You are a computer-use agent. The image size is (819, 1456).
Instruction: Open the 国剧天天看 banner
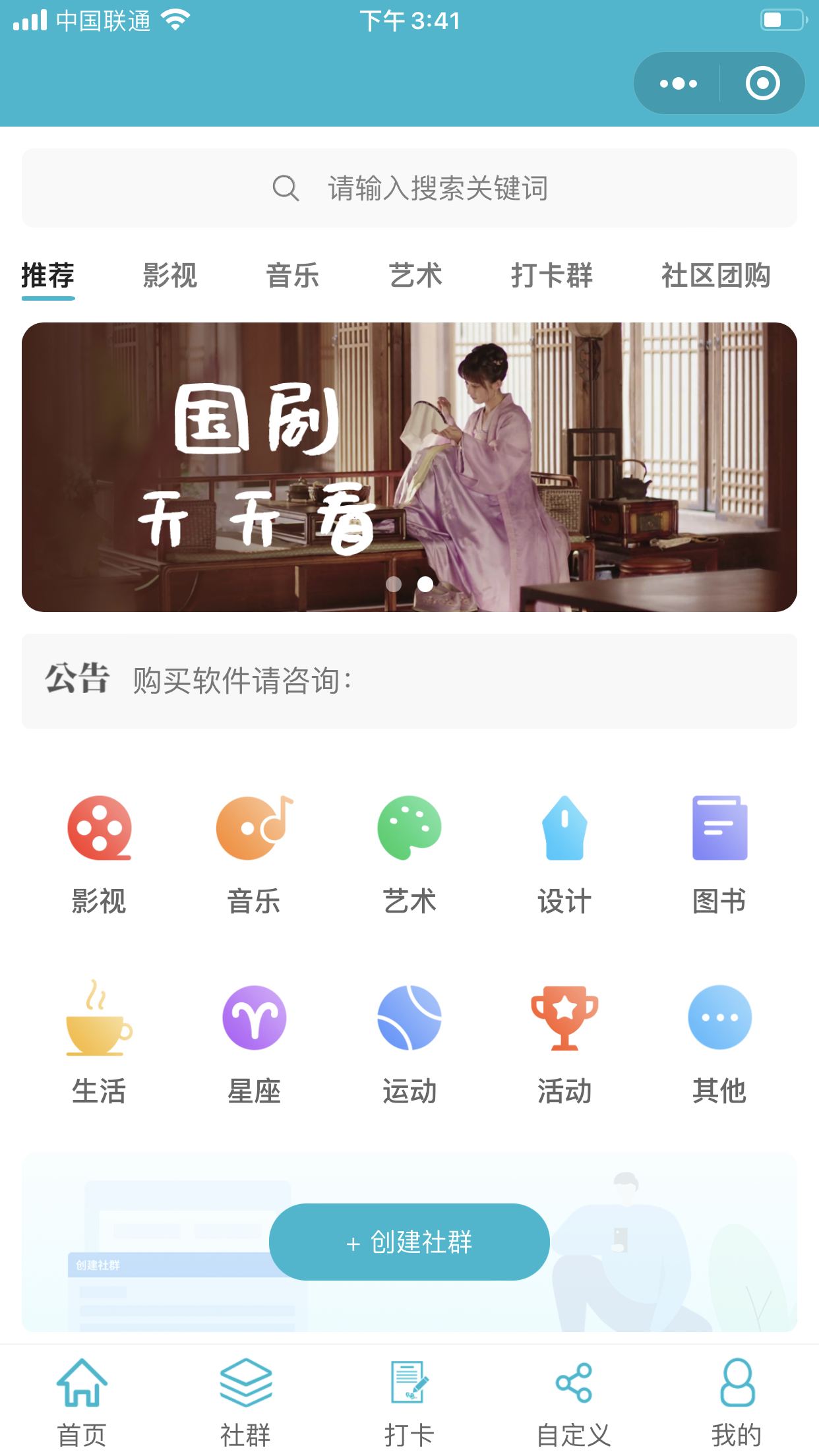[409, 467]
